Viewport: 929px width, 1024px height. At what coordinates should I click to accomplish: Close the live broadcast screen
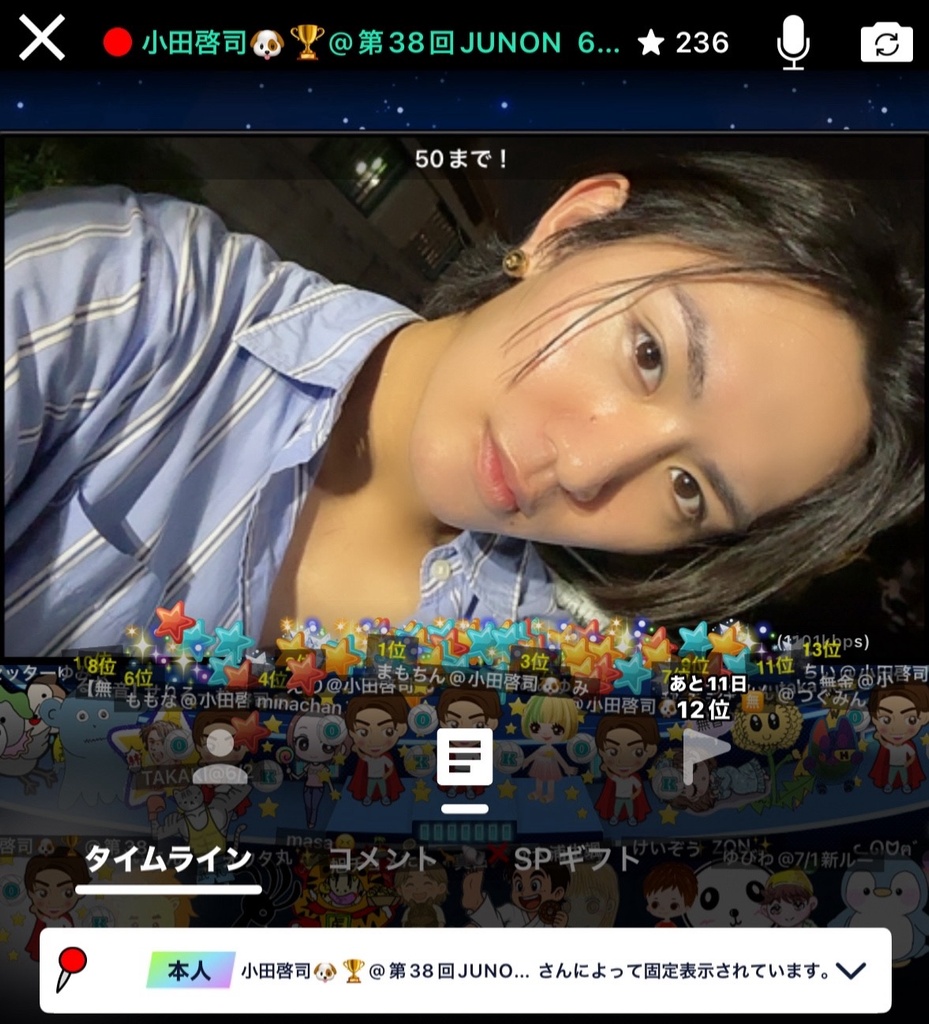(x=42, y=39)
